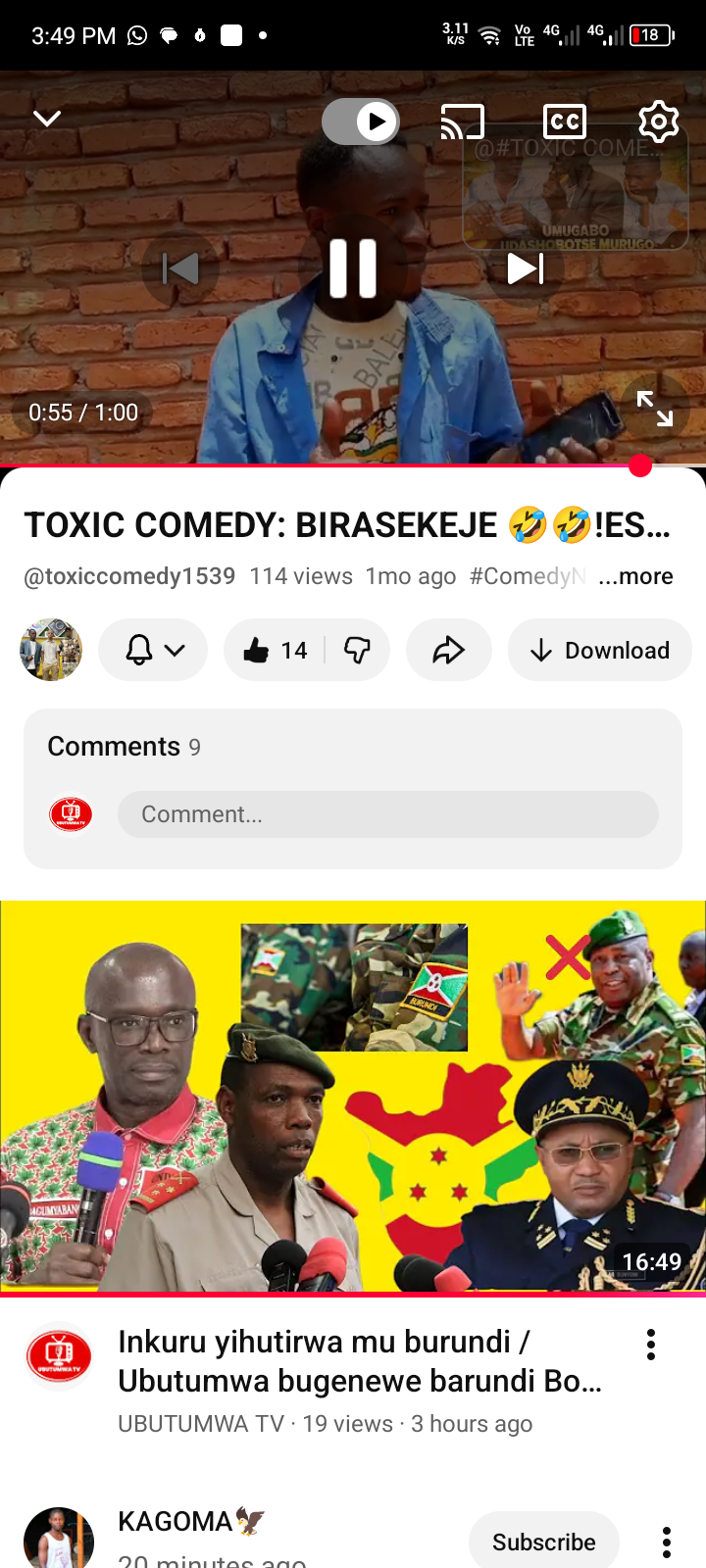Share this video
Viewport: 706px width, 1568px height.
tap(448, 650)
